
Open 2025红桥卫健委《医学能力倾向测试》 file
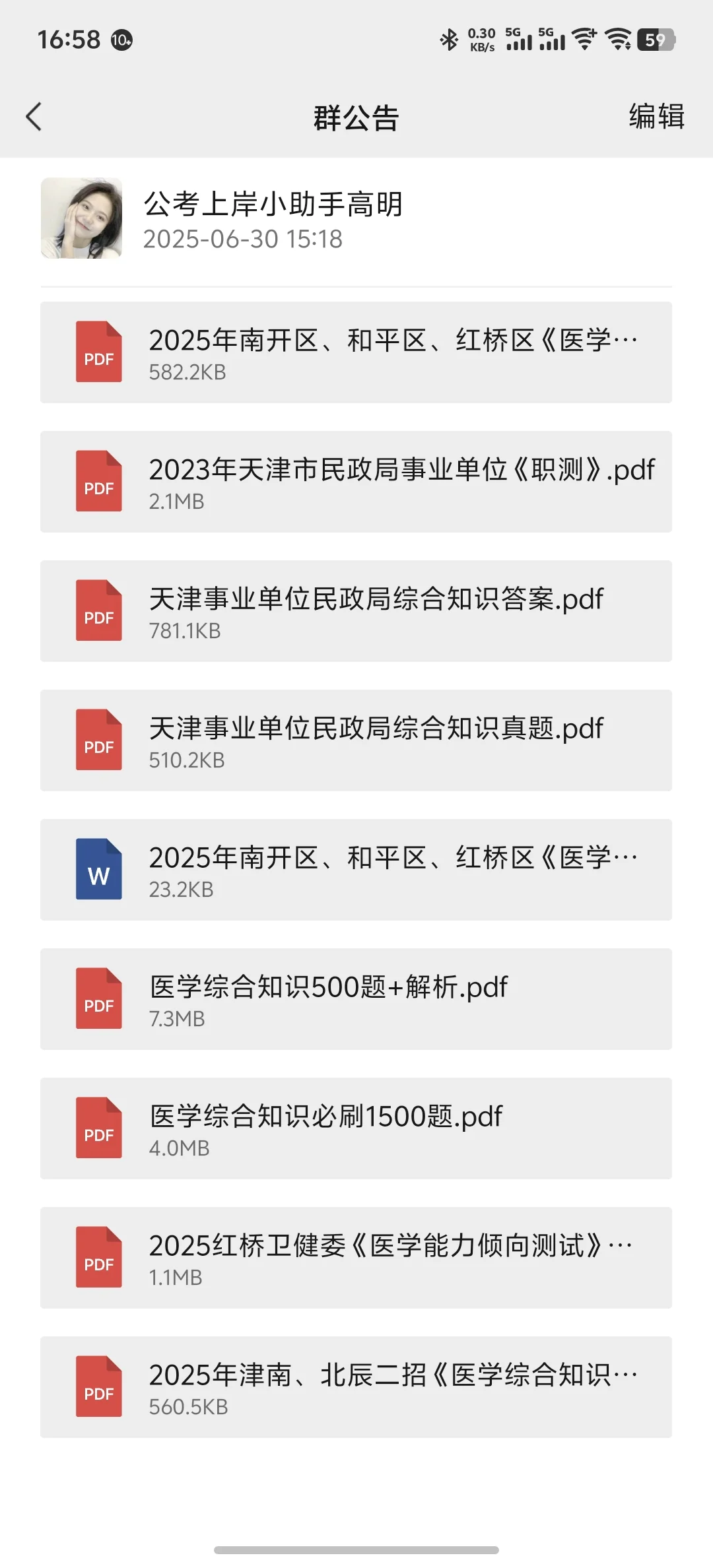356,1258
